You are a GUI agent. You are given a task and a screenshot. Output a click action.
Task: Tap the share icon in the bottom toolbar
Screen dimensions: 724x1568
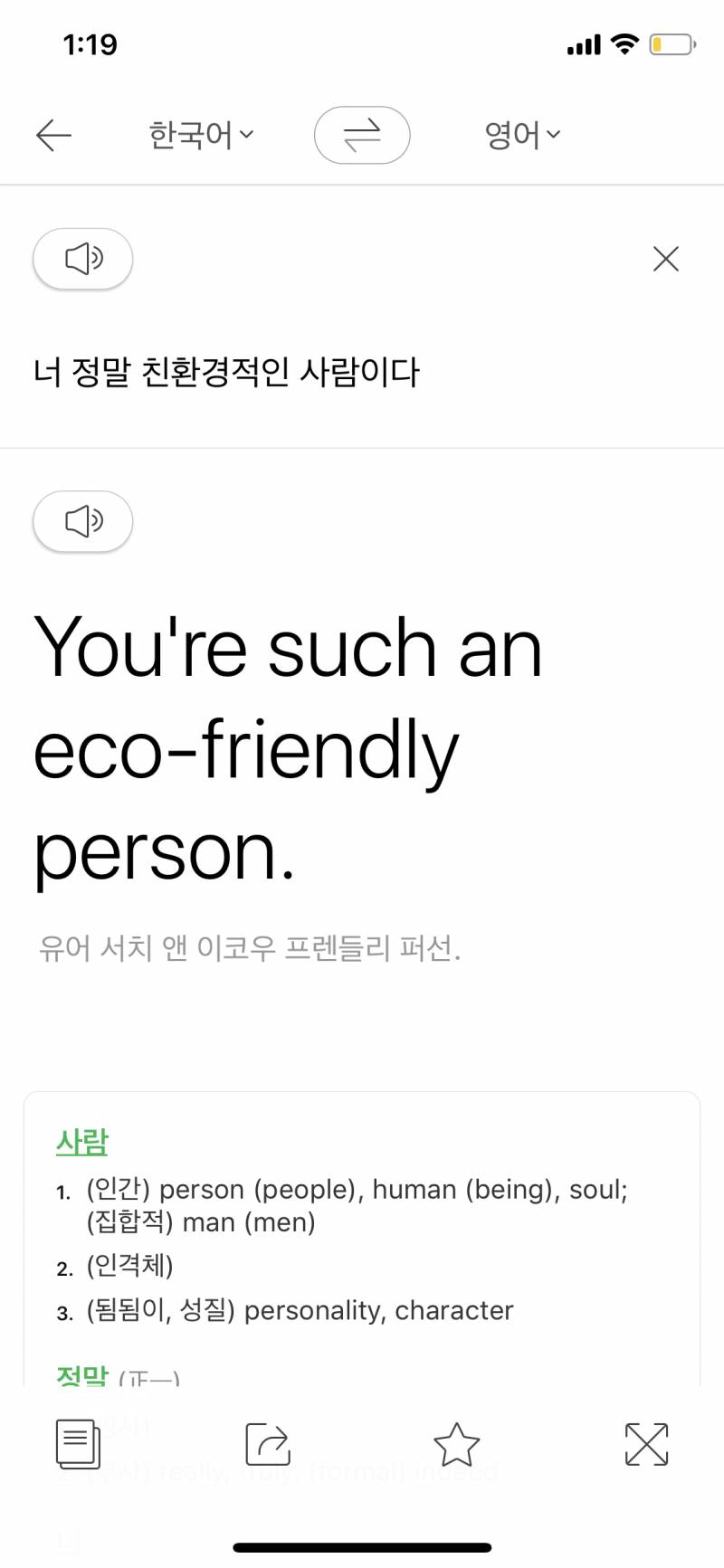point(268,1444)
